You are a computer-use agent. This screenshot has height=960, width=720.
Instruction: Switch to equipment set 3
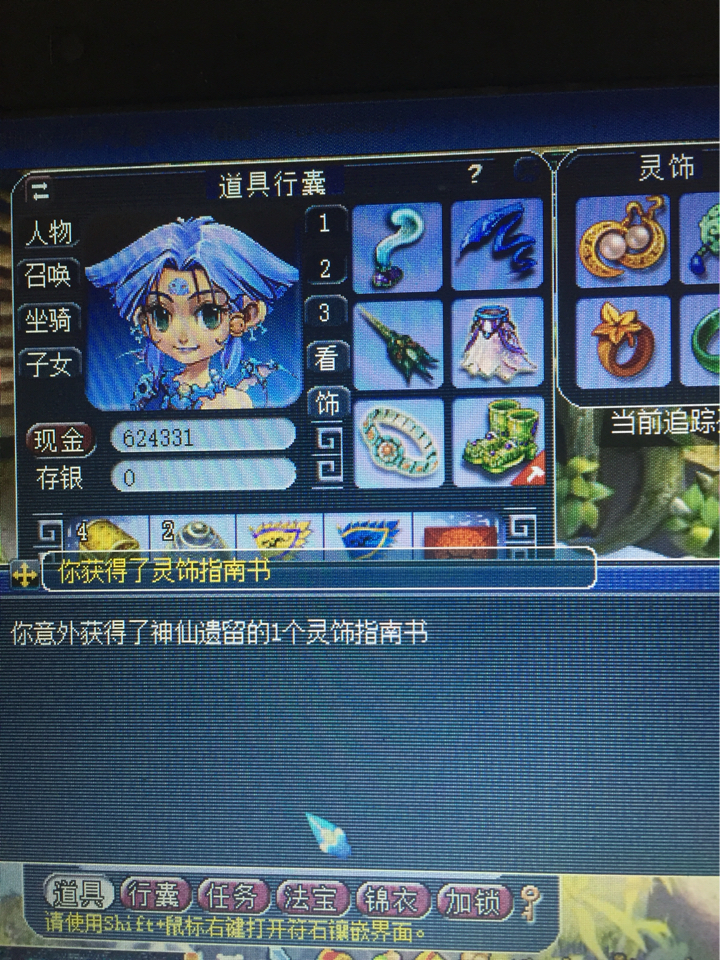(325, 312)
